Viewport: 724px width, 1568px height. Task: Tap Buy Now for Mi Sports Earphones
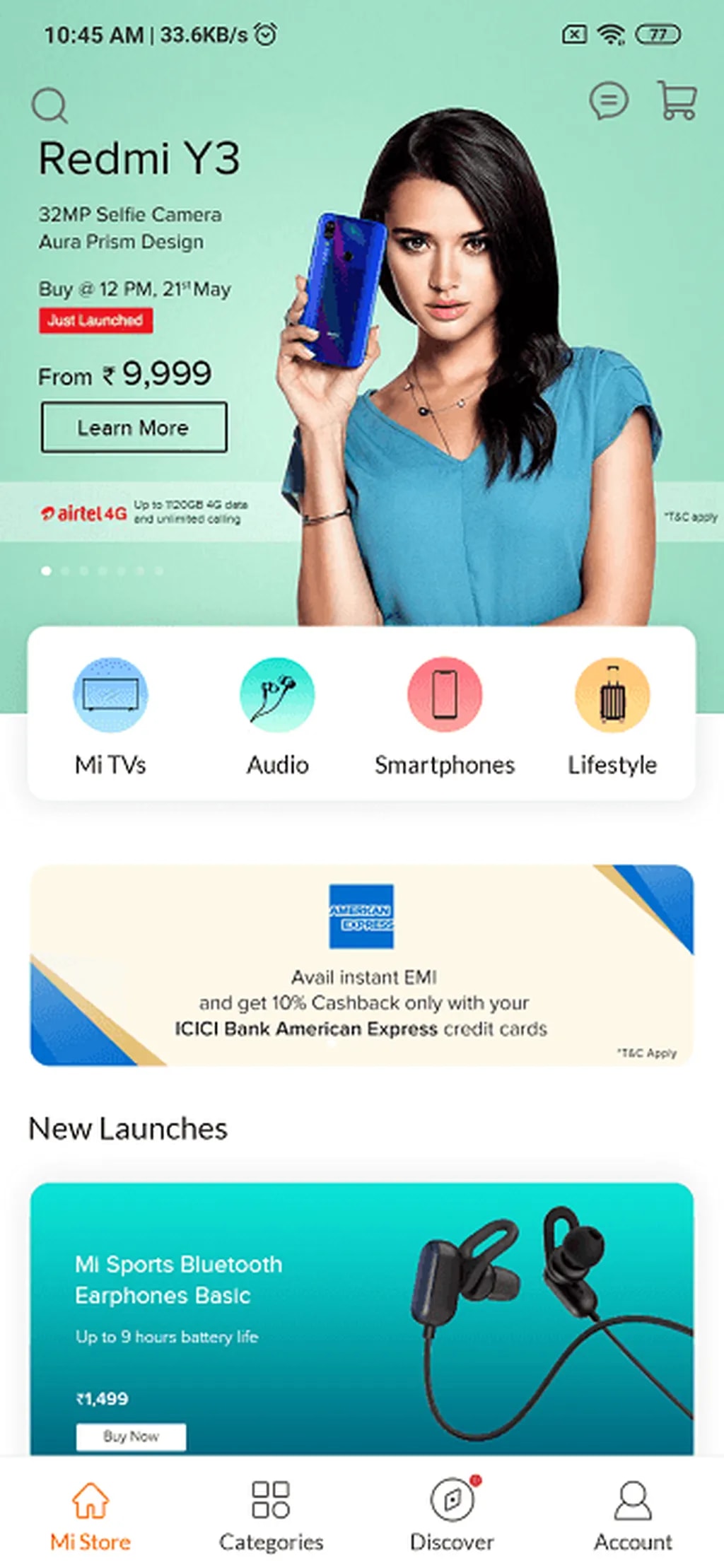(131, 1436)
